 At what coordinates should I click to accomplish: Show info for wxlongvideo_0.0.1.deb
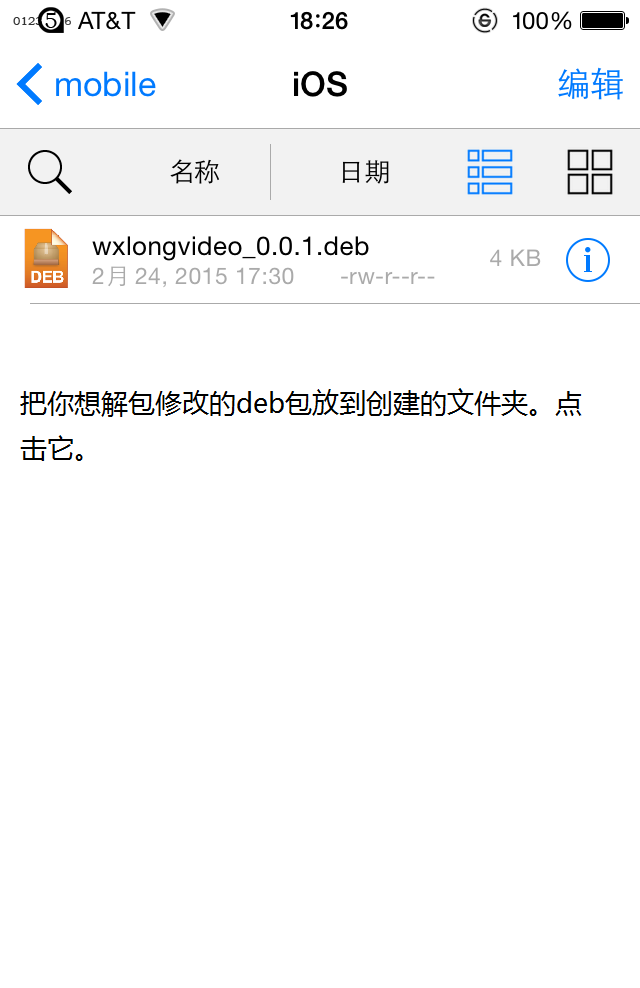click(x=587, y=260)
